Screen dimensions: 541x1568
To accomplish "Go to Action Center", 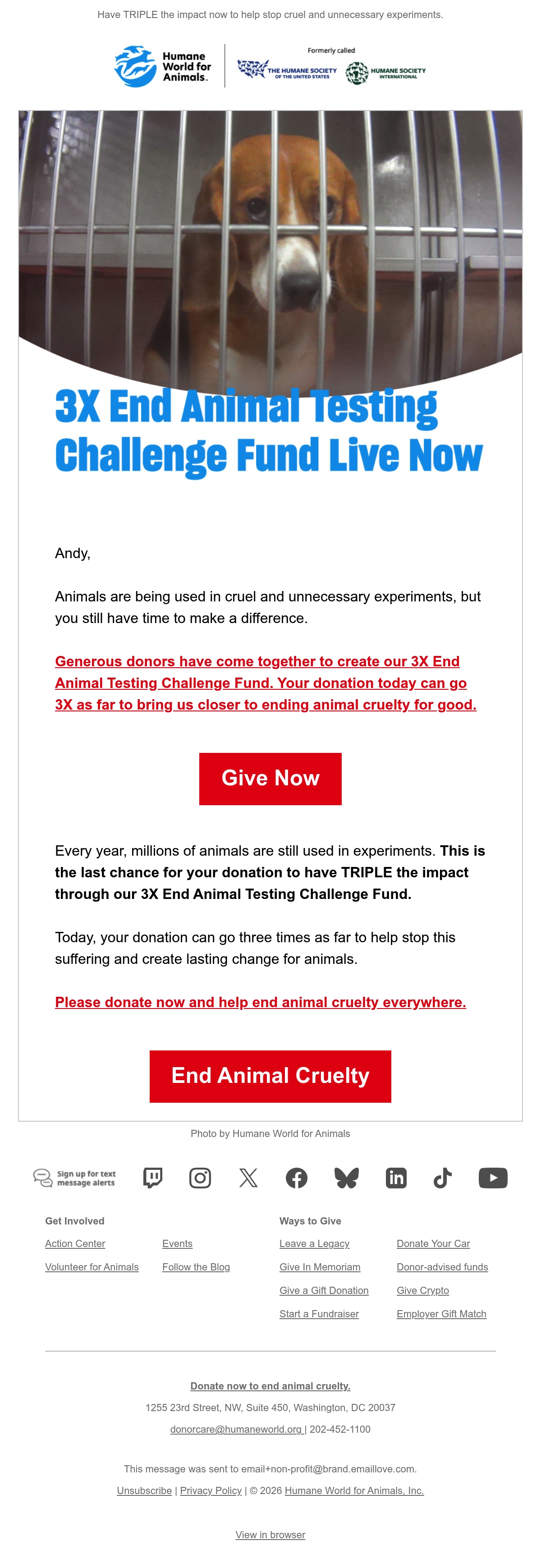I will tap(75, 1243).
